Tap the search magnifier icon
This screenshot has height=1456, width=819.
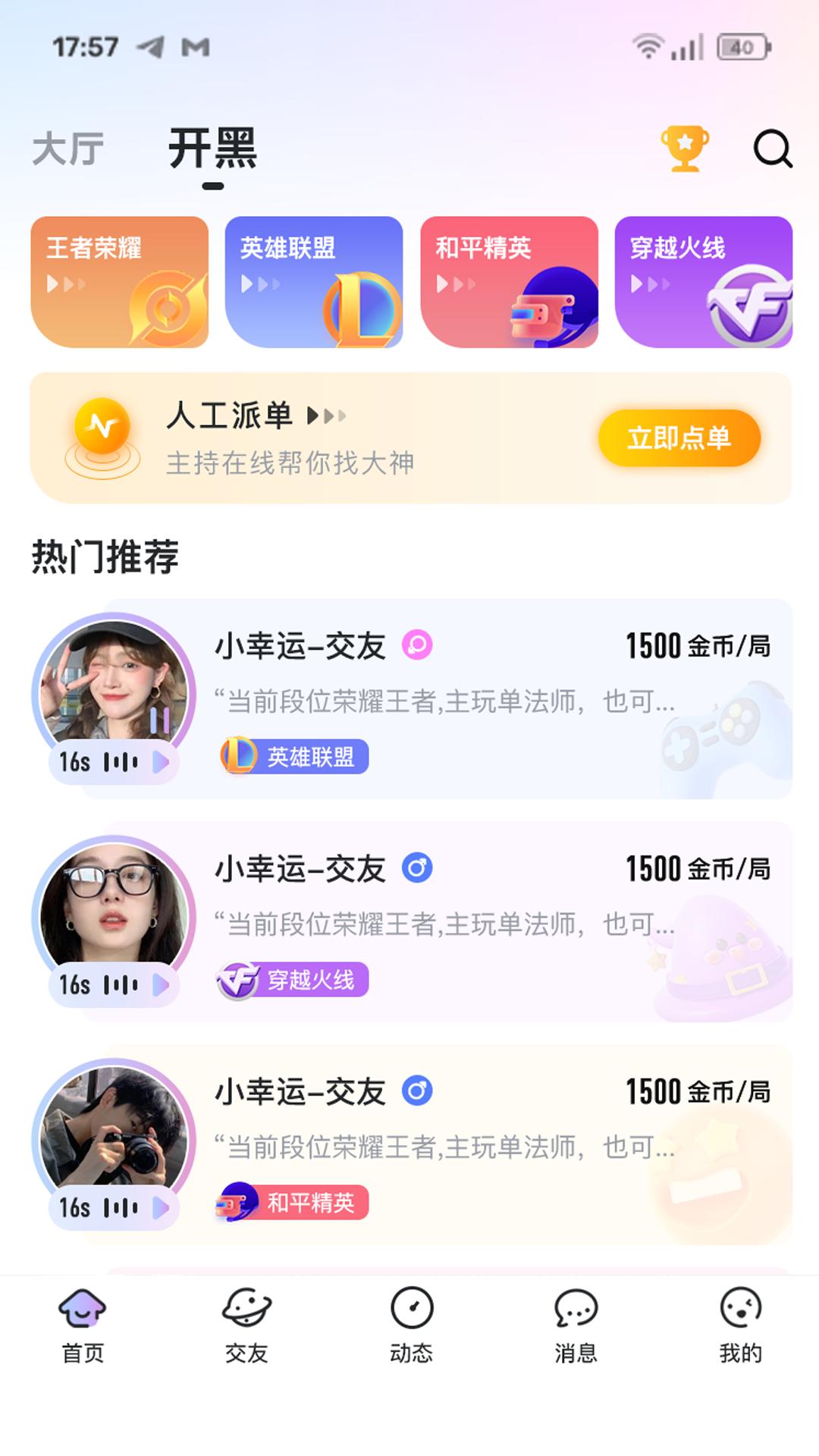[x=772, y=150]
